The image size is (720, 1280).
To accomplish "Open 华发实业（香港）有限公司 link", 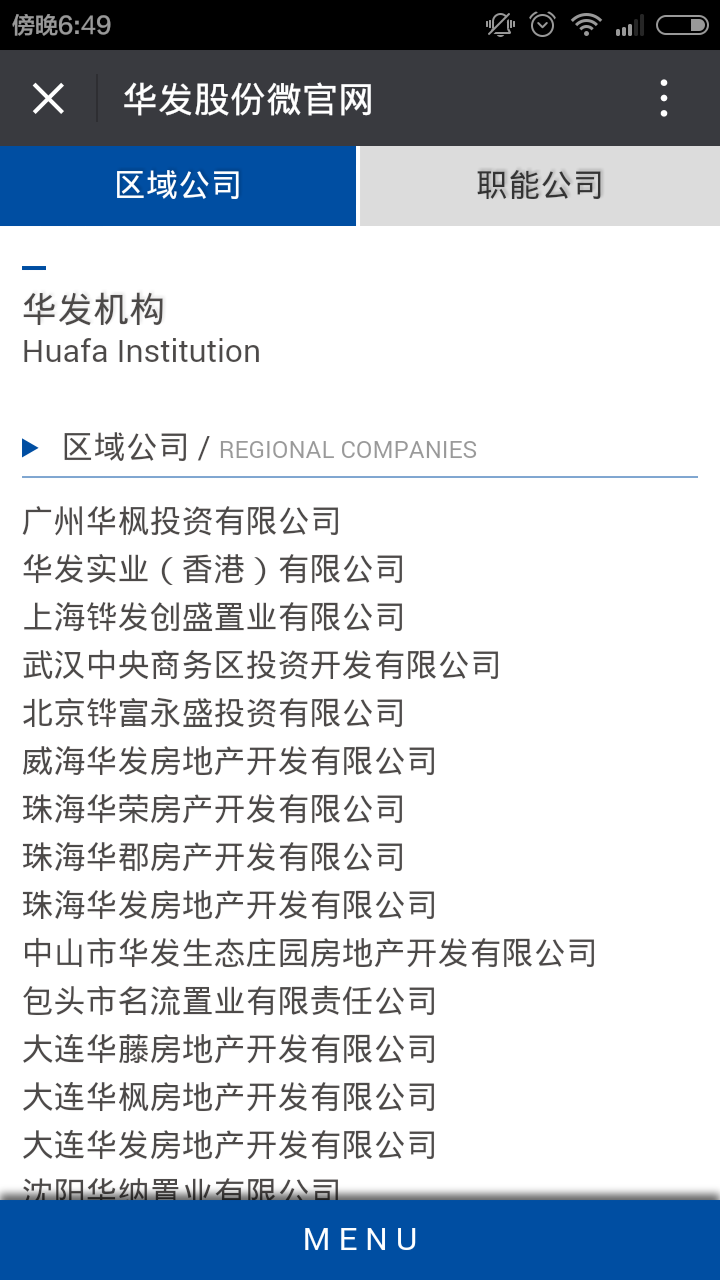I will 213,569.
